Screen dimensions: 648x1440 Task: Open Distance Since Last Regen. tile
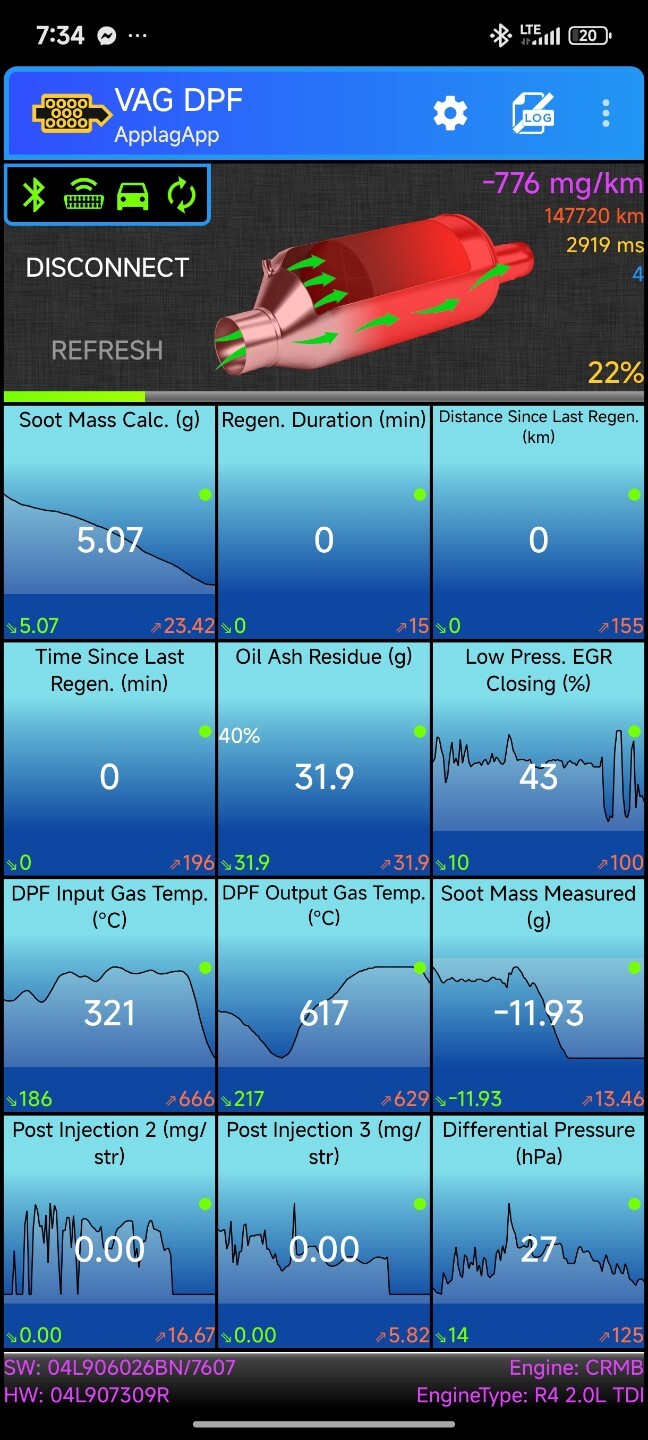538,522
